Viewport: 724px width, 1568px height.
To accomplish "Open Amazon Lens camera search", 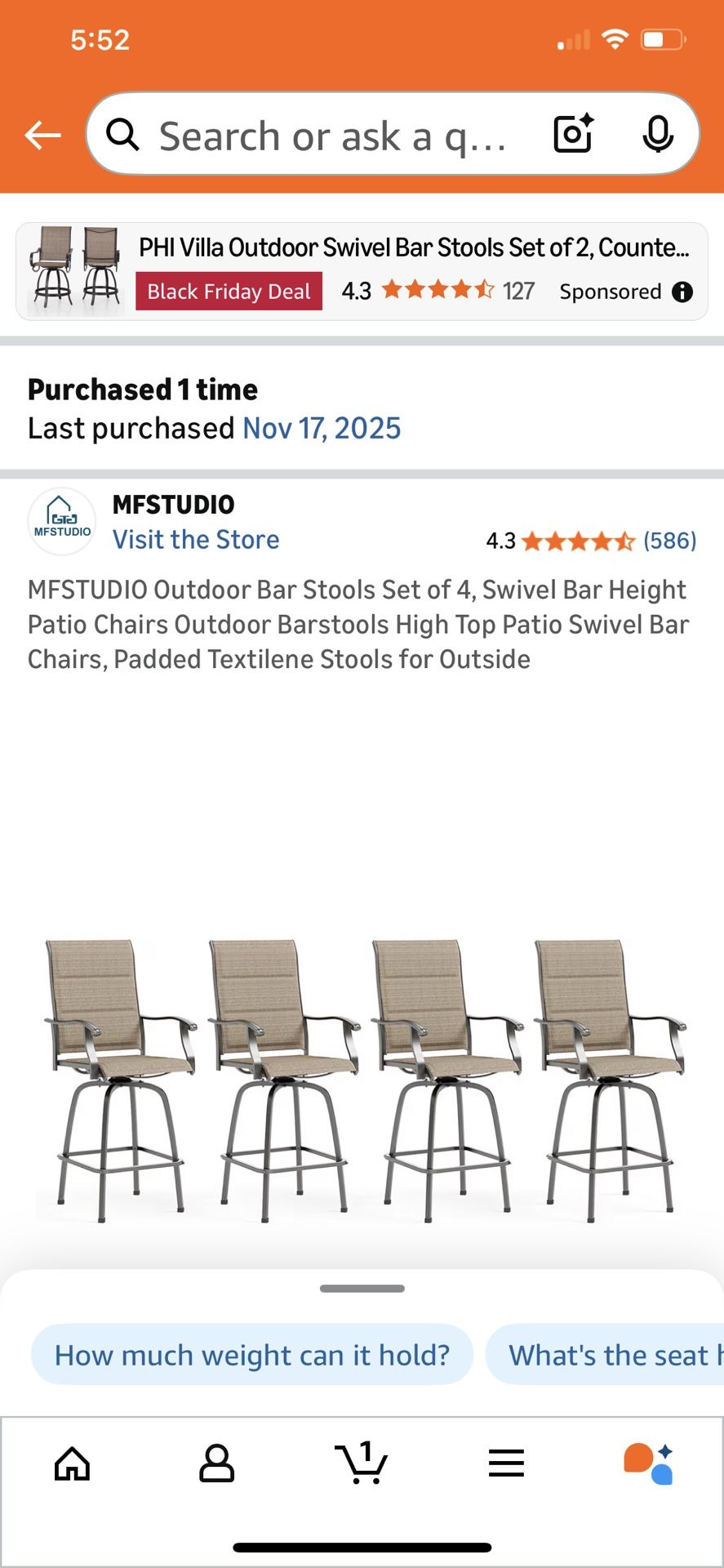I will 572,134.
